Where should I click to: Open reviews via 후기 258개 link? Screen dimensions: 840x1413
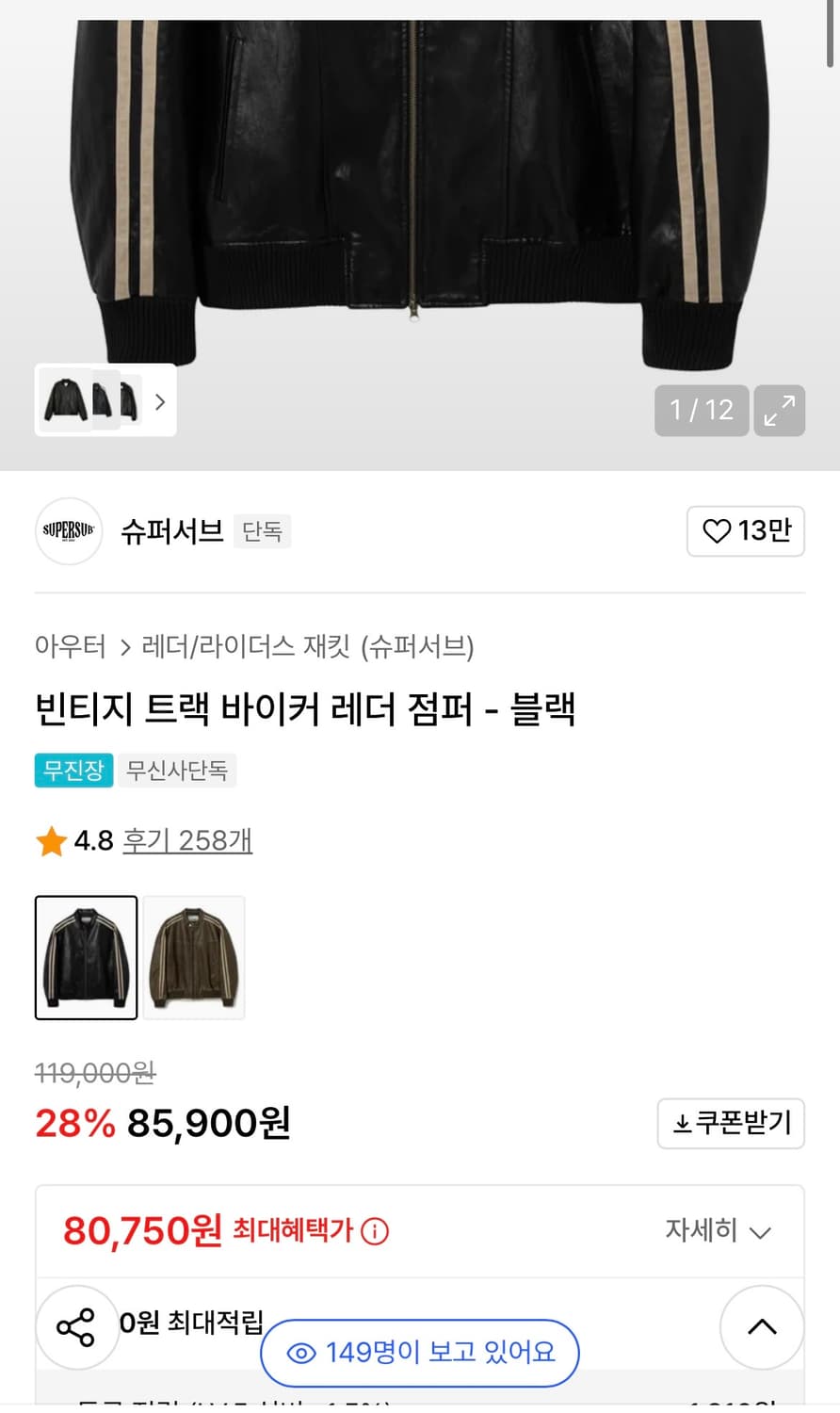pos(186,840)
